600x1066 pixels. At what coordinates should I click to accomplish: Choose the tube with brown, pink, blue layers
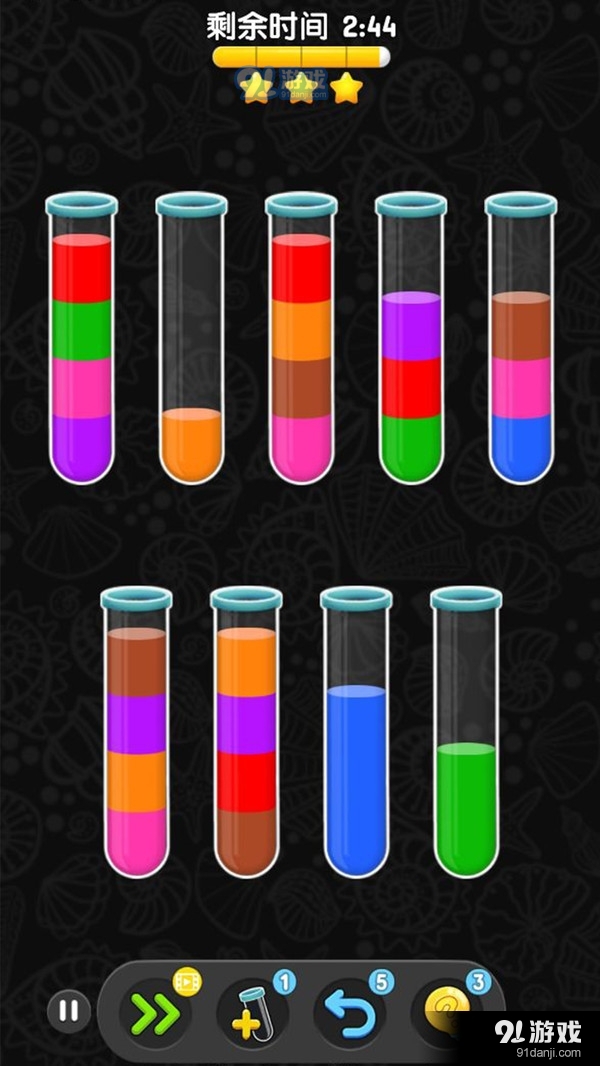click(521, 340)
